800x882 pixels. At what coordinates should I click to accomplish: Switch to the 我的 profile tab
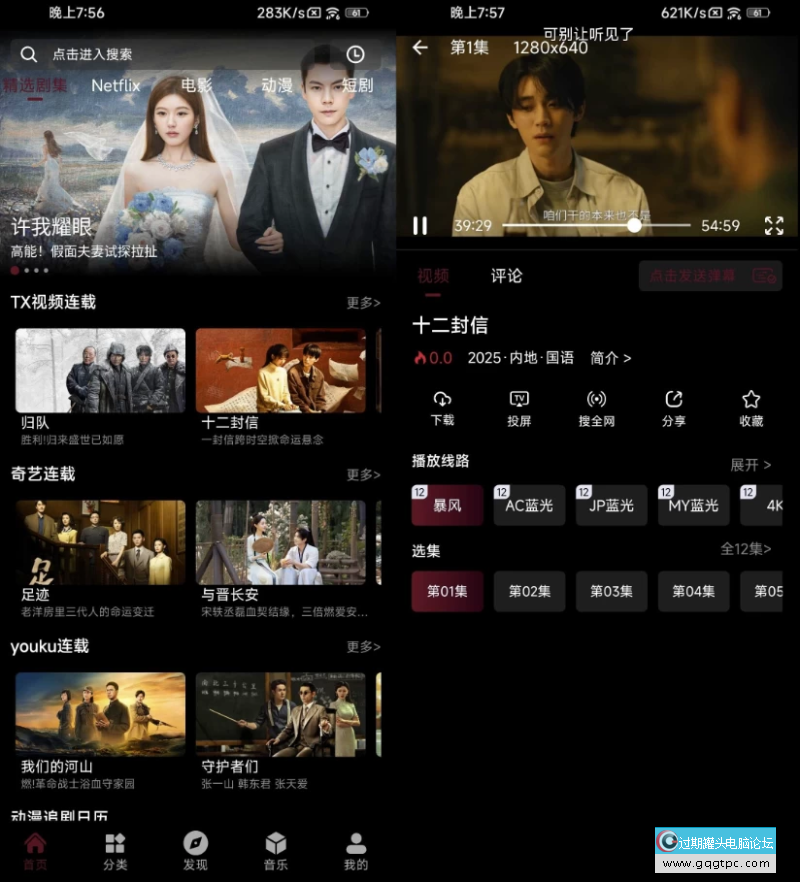(356, 851)
